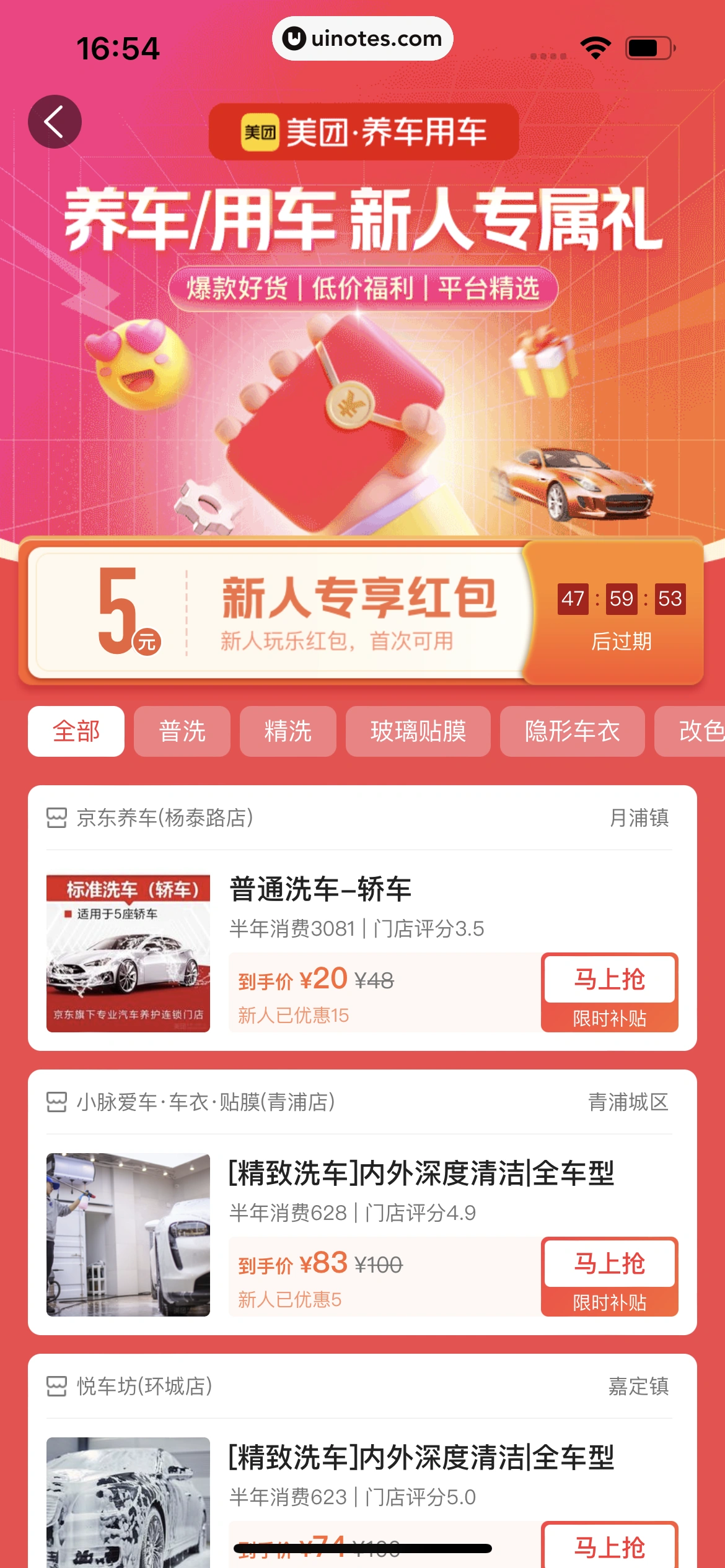Image resolution: width=725 pixels, height=1568 pixels.
Task: Tap the back arrow at top left
Action: pyautogui.click(x=54, y=121)
